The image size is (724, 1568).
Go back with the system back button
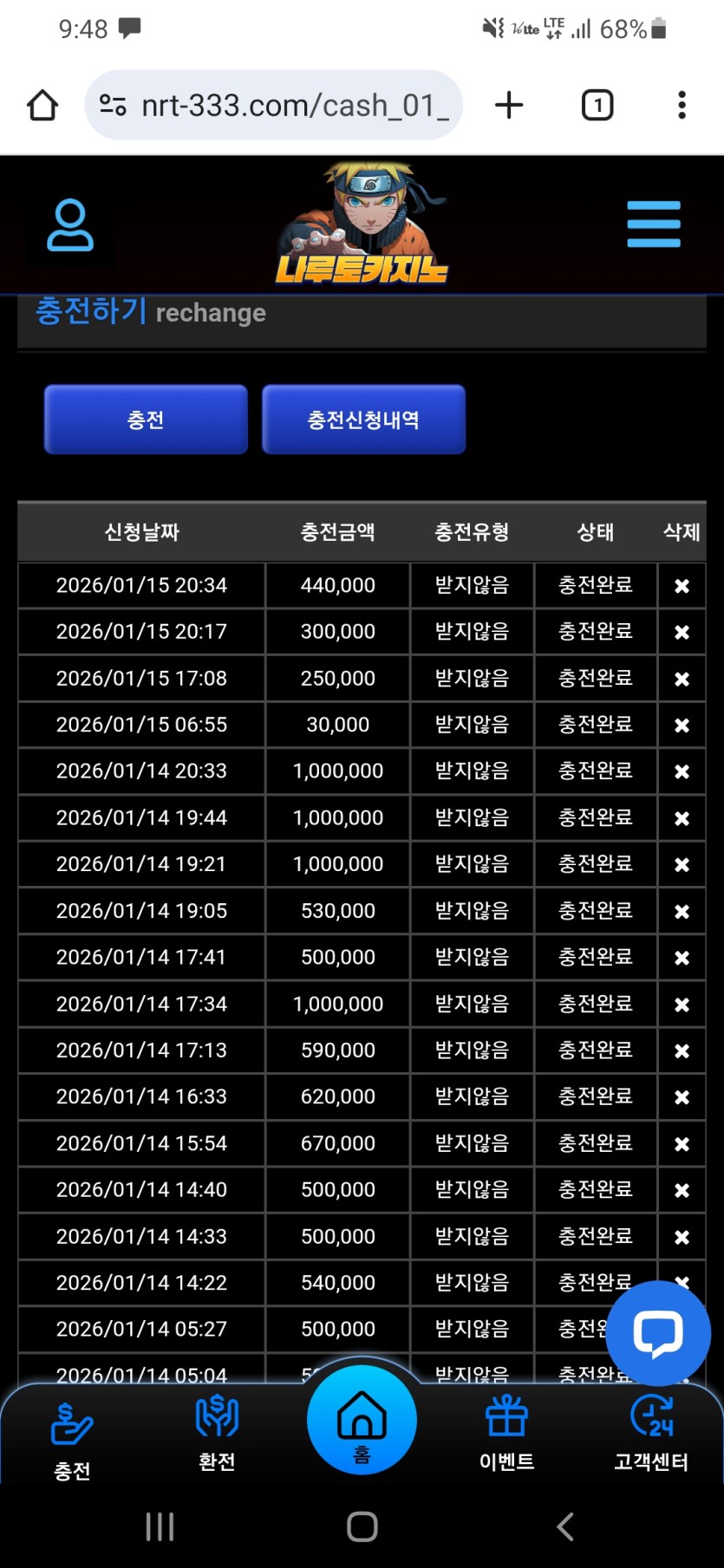[x=565, y=1526]
